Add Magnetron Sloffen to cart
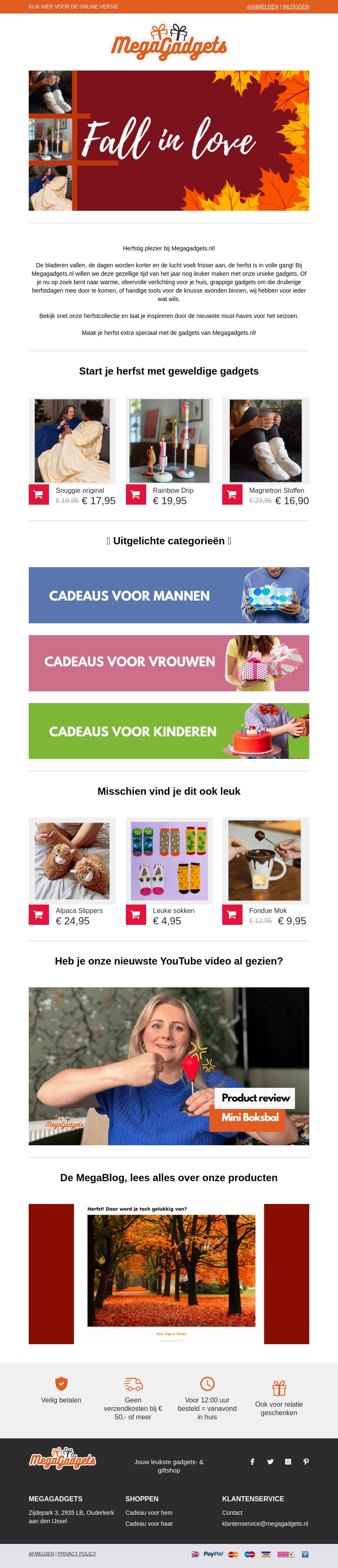Screen dimensions: 338x1568 (232, 494)
